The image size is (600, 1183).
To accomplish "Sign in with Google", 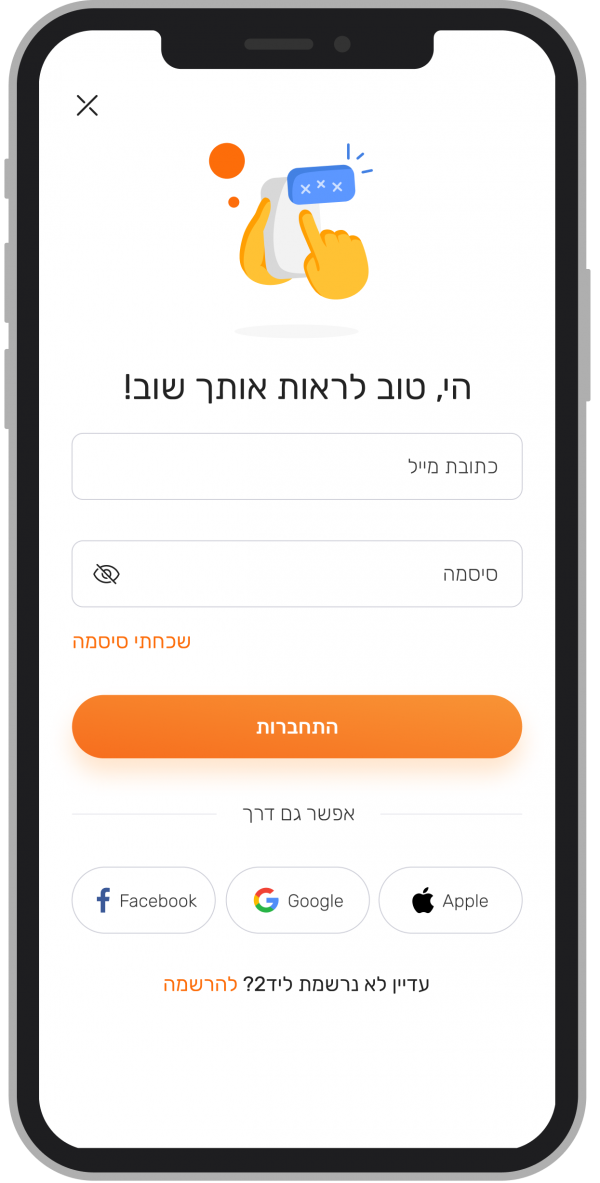I will coord(297,900).
